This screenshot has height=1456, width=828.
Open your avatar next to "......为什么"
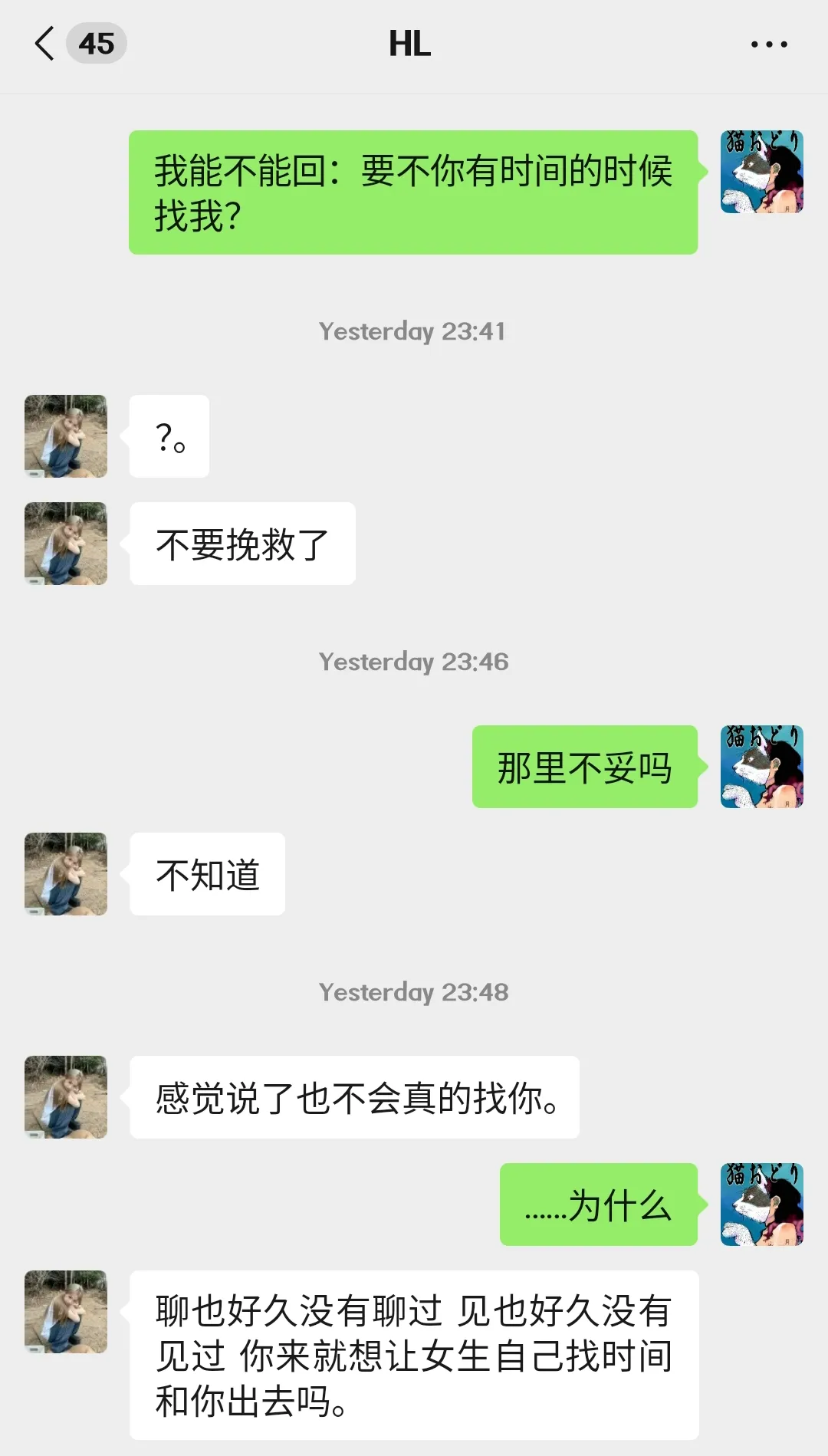click(x=761, y=1205)
